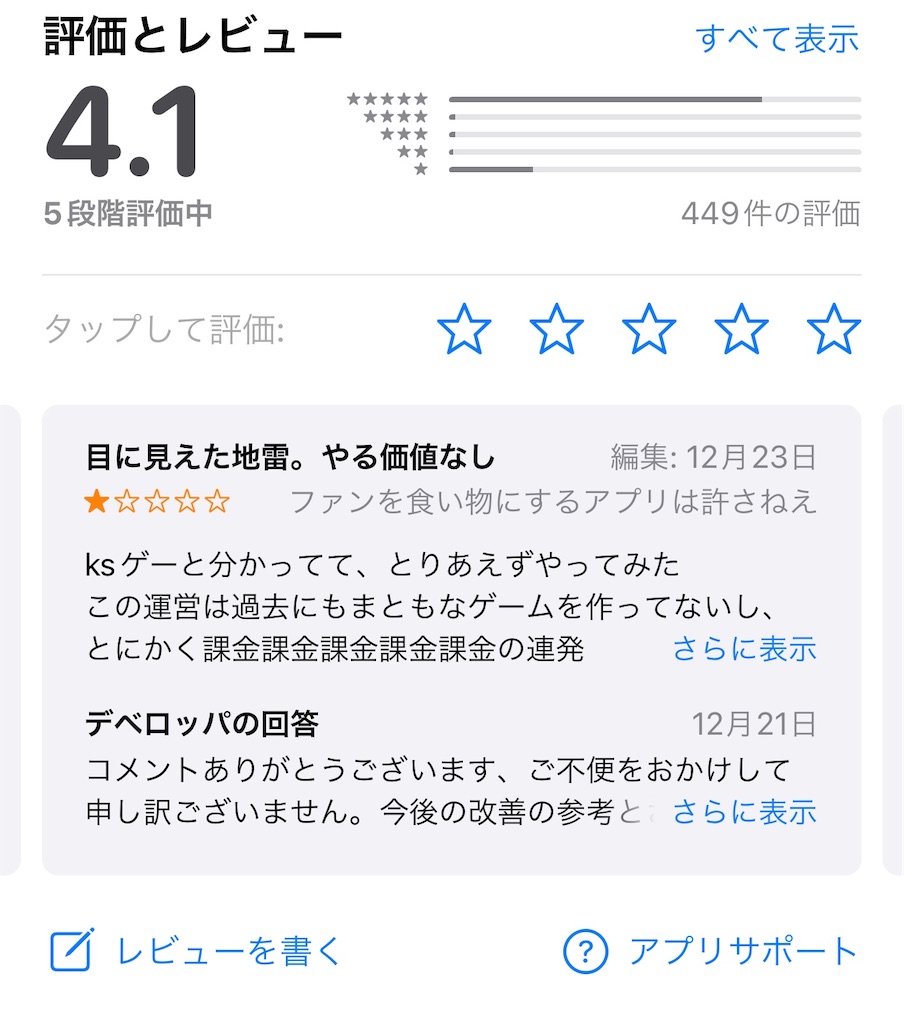Click the five-star rating histogram bar

655,98
